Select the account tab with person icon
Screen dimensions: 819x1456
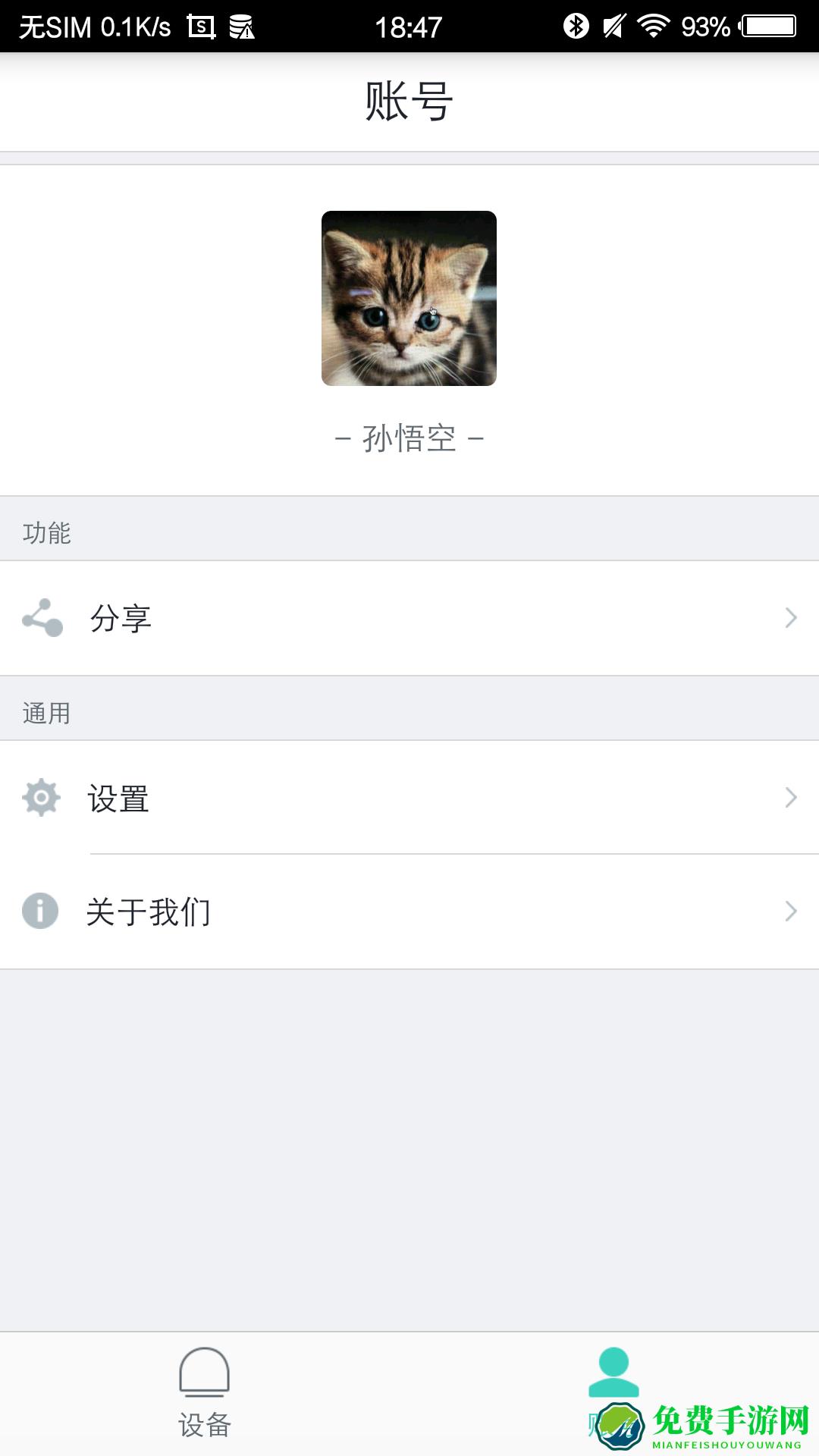613,1374
